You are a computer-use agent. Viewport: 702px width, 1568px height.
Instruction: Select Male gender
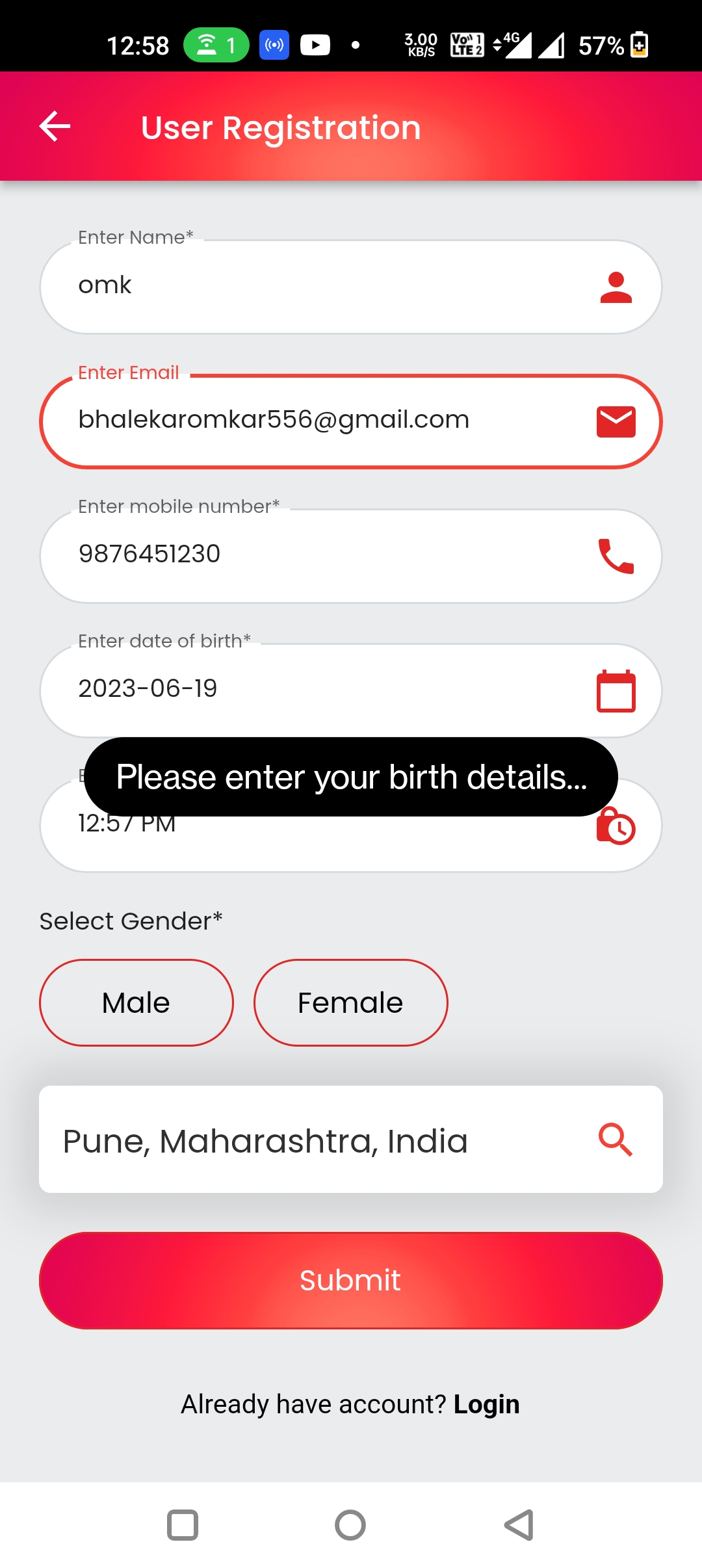coord(136,1002)
